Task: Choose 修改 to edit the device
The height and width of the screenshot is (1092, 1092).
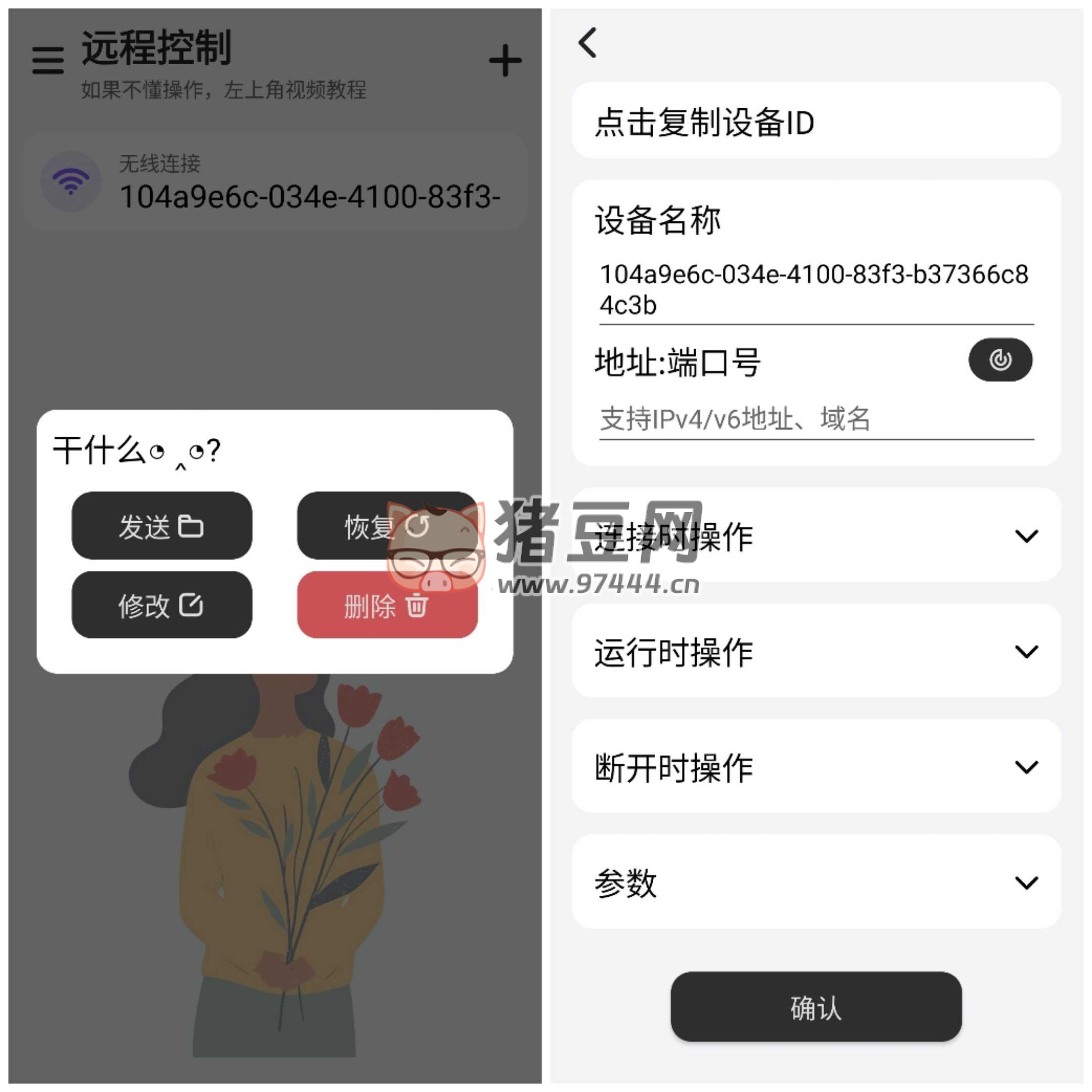Action: pos(162,605)
